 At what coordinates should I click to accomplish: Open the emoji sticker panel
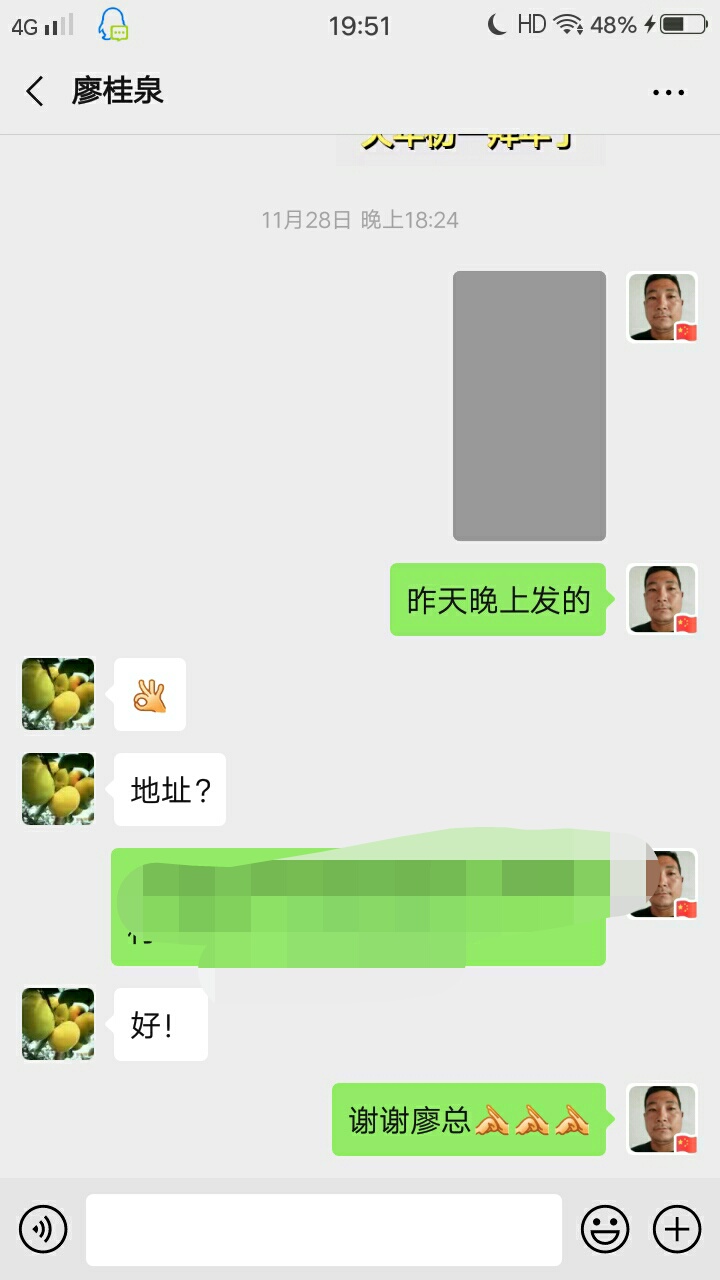(605, 1229)
